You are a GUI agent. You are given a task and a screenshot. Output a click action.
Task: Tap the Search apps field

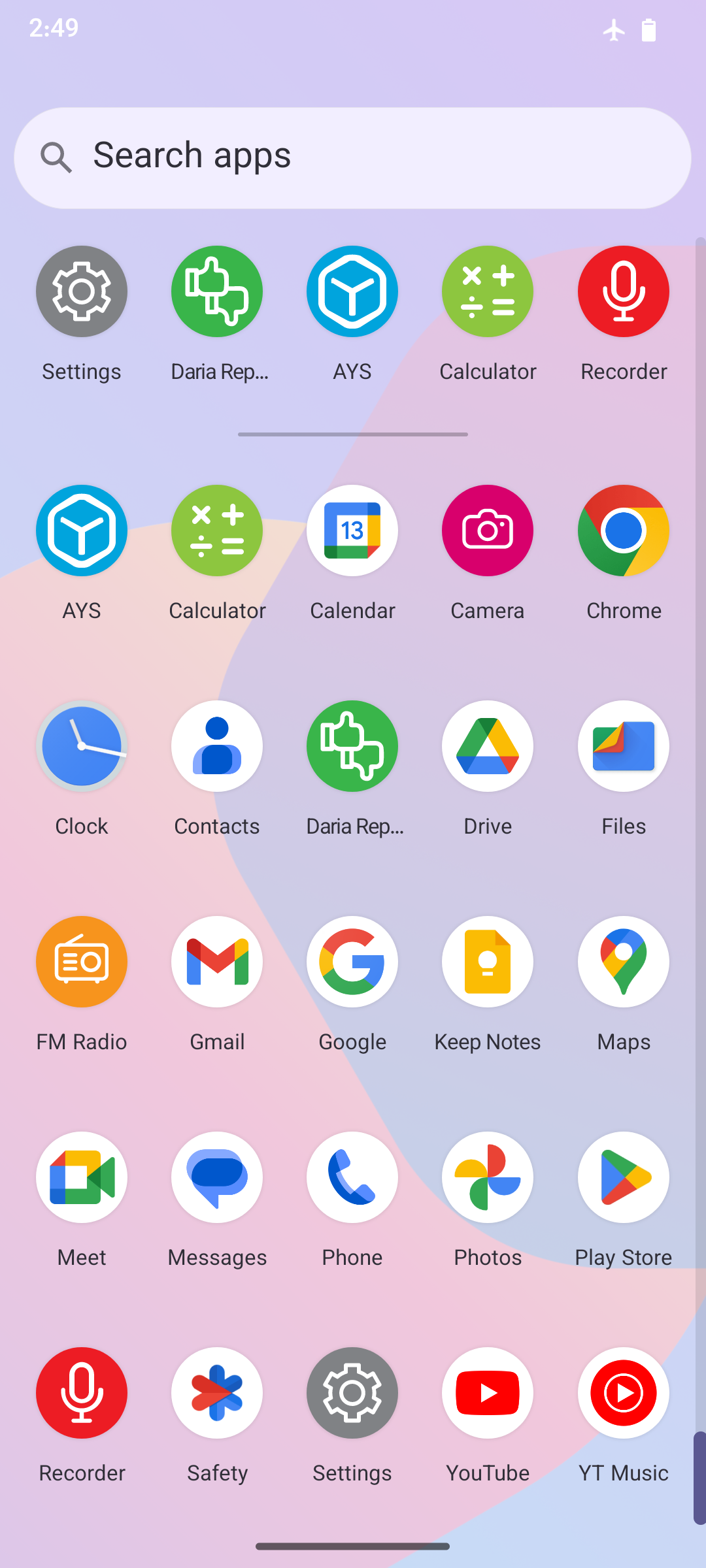(x=353, y=158)
